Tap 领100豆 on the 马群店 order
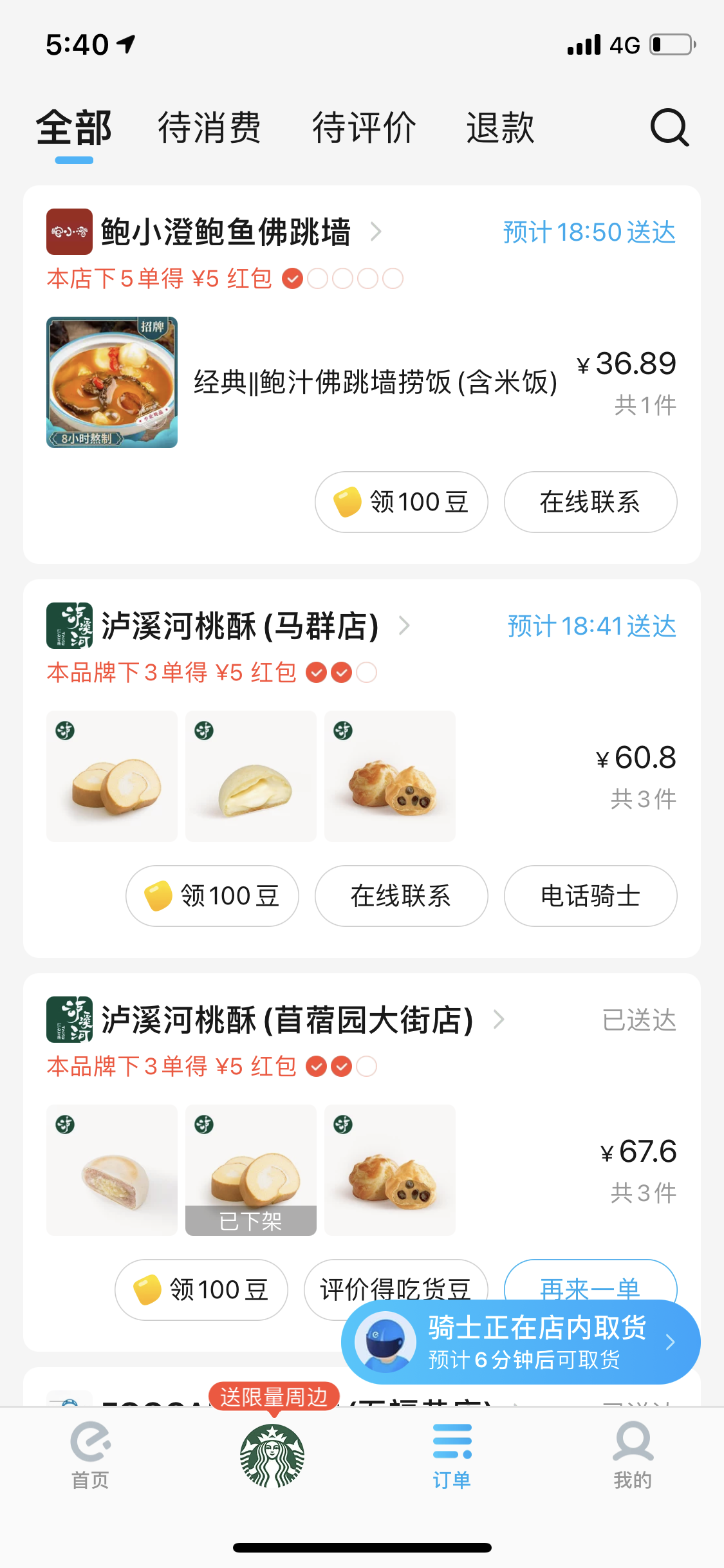This screenshot has width=724, height=1568. pyautogui.click(x=212, y=896)
